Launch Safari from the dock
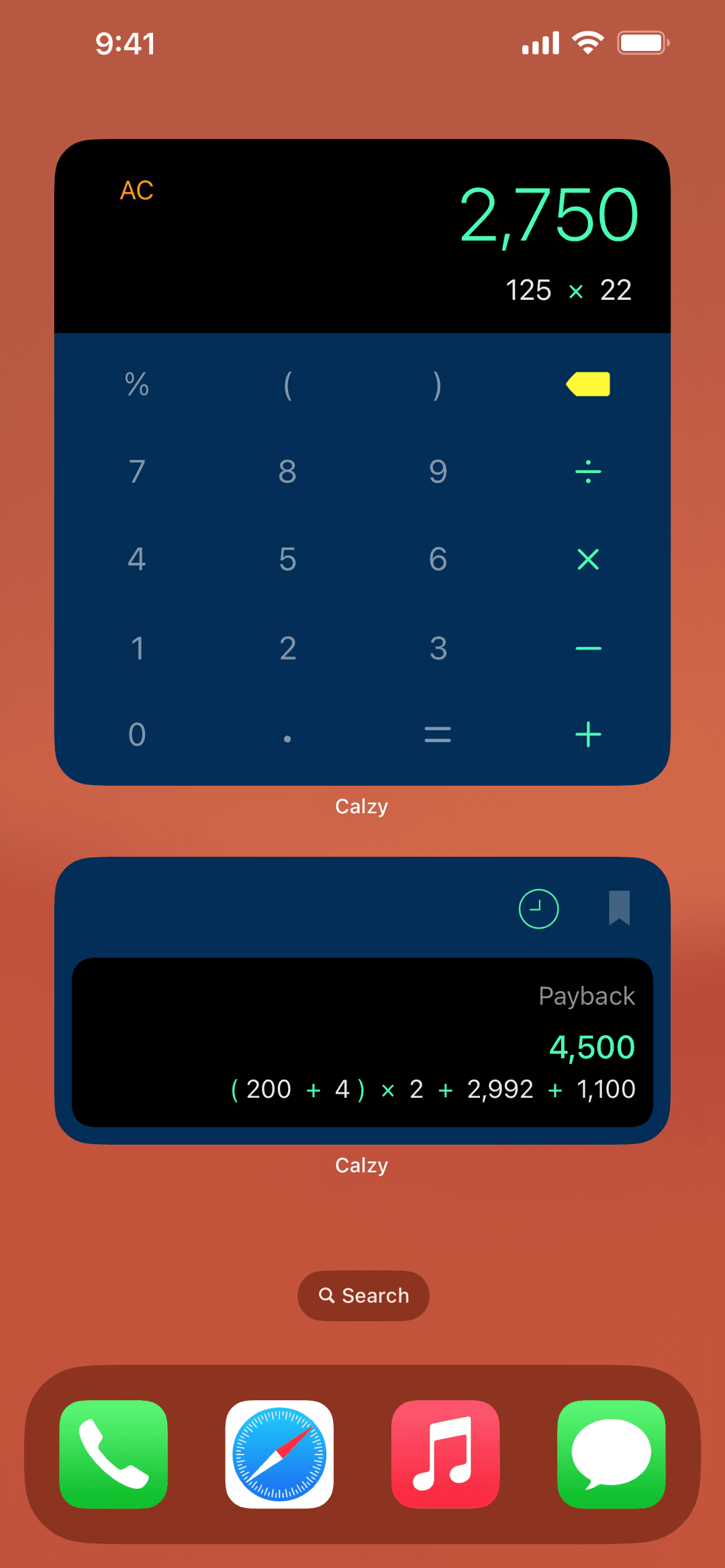The height and width of the screenshot is (1568, 725). click(279, 1454)
